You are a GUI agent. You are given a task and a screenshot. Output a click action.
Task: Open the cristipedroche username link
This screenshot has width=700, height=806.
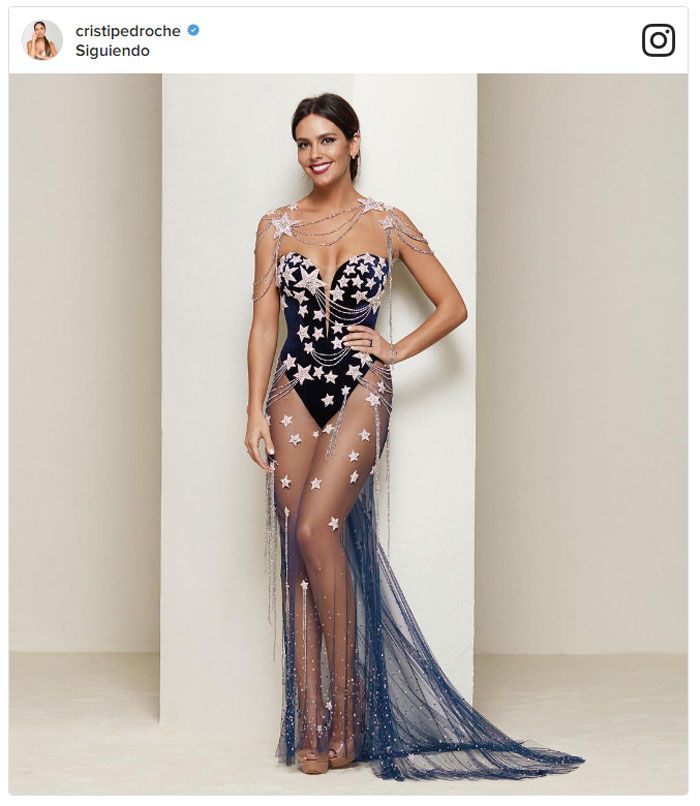[128, 31]
